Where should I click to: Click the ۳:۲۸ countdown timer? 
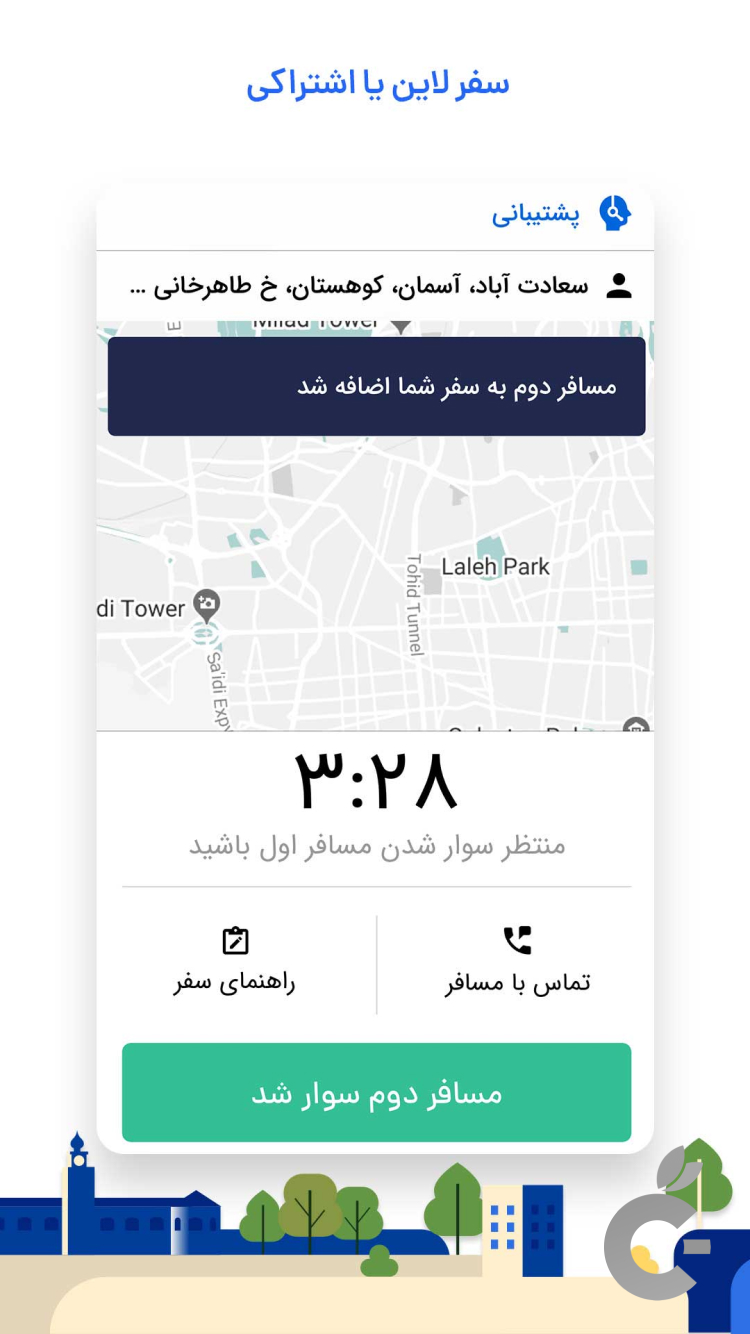click(376, 782)
